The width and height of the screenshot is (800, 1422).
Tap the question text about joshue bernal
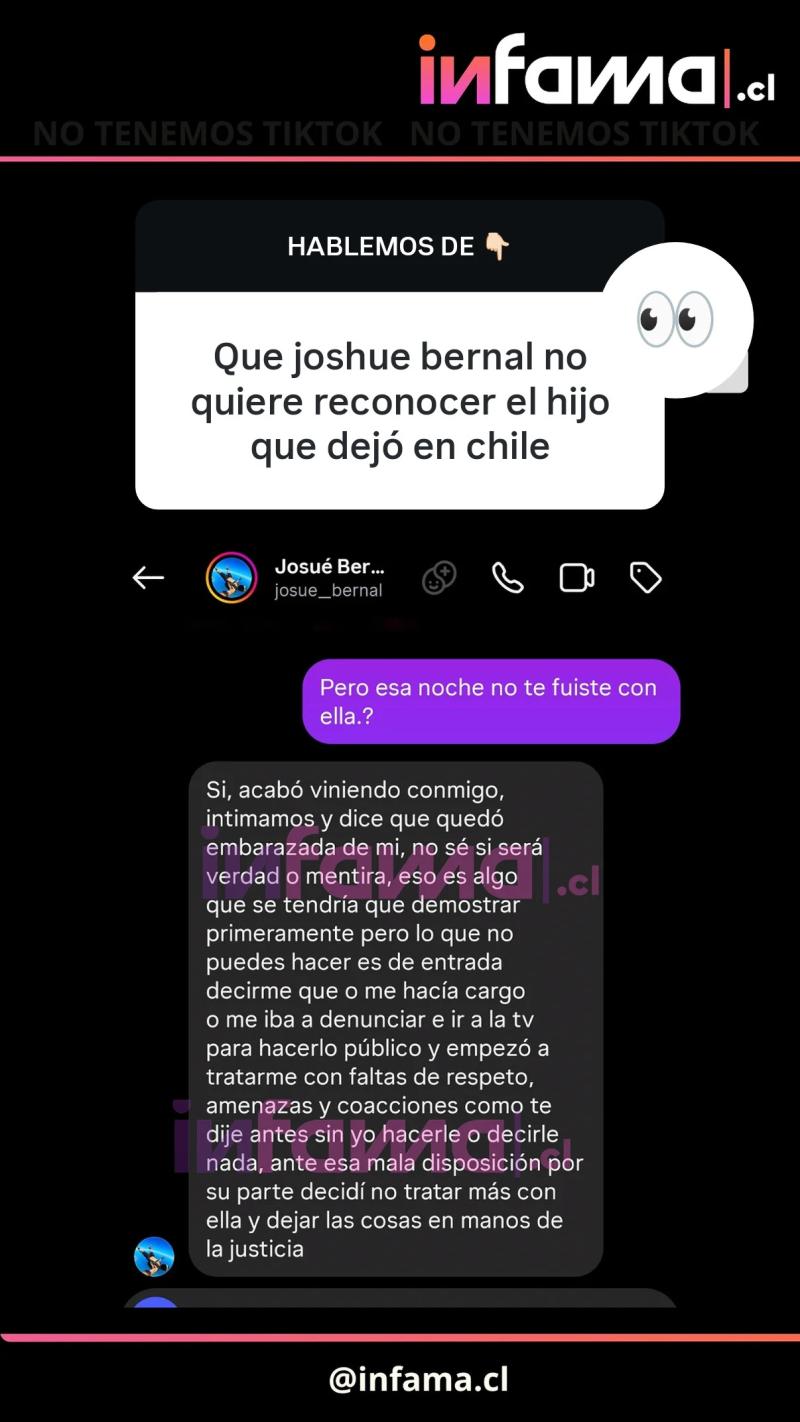pos(400,400)
